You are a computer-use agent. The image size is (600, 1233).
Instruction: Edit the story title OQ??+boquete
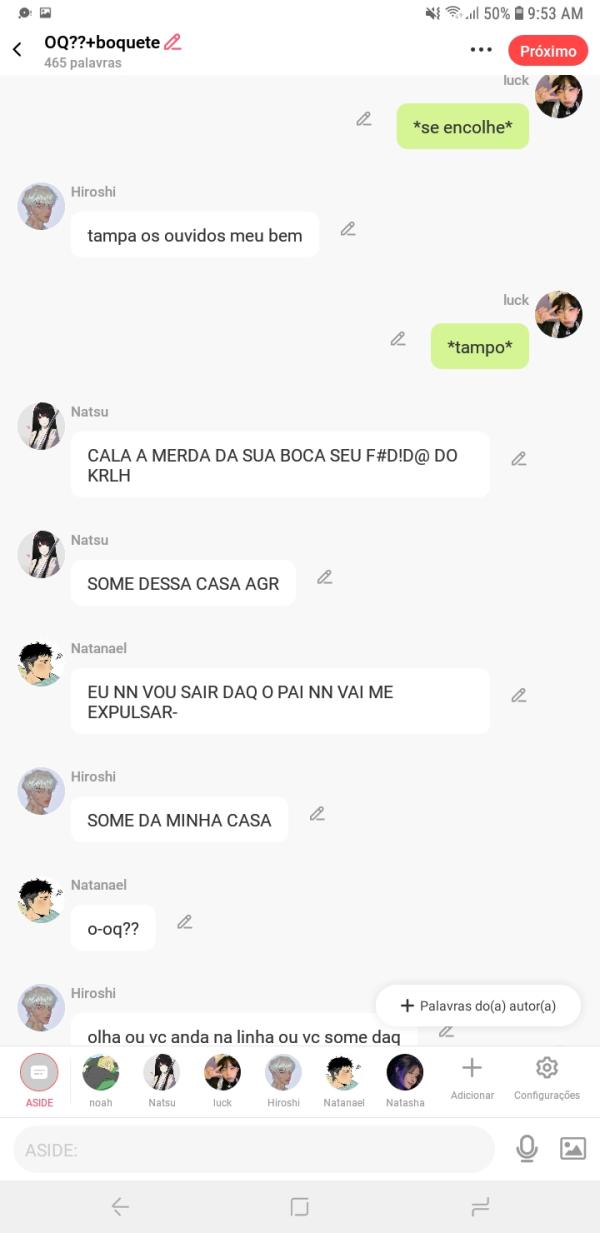pyautogui.click(x=173, y=42)
